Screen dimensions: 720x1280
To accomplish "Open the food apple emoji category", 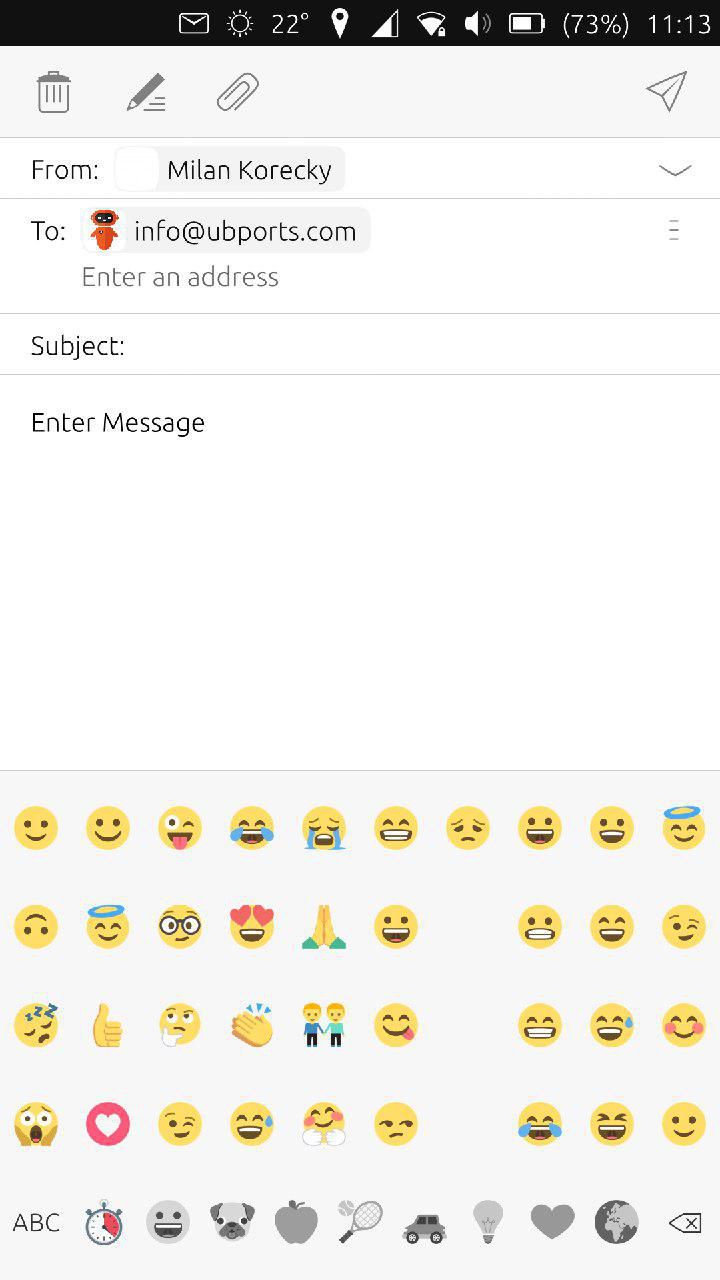I will click(296, 1222).
